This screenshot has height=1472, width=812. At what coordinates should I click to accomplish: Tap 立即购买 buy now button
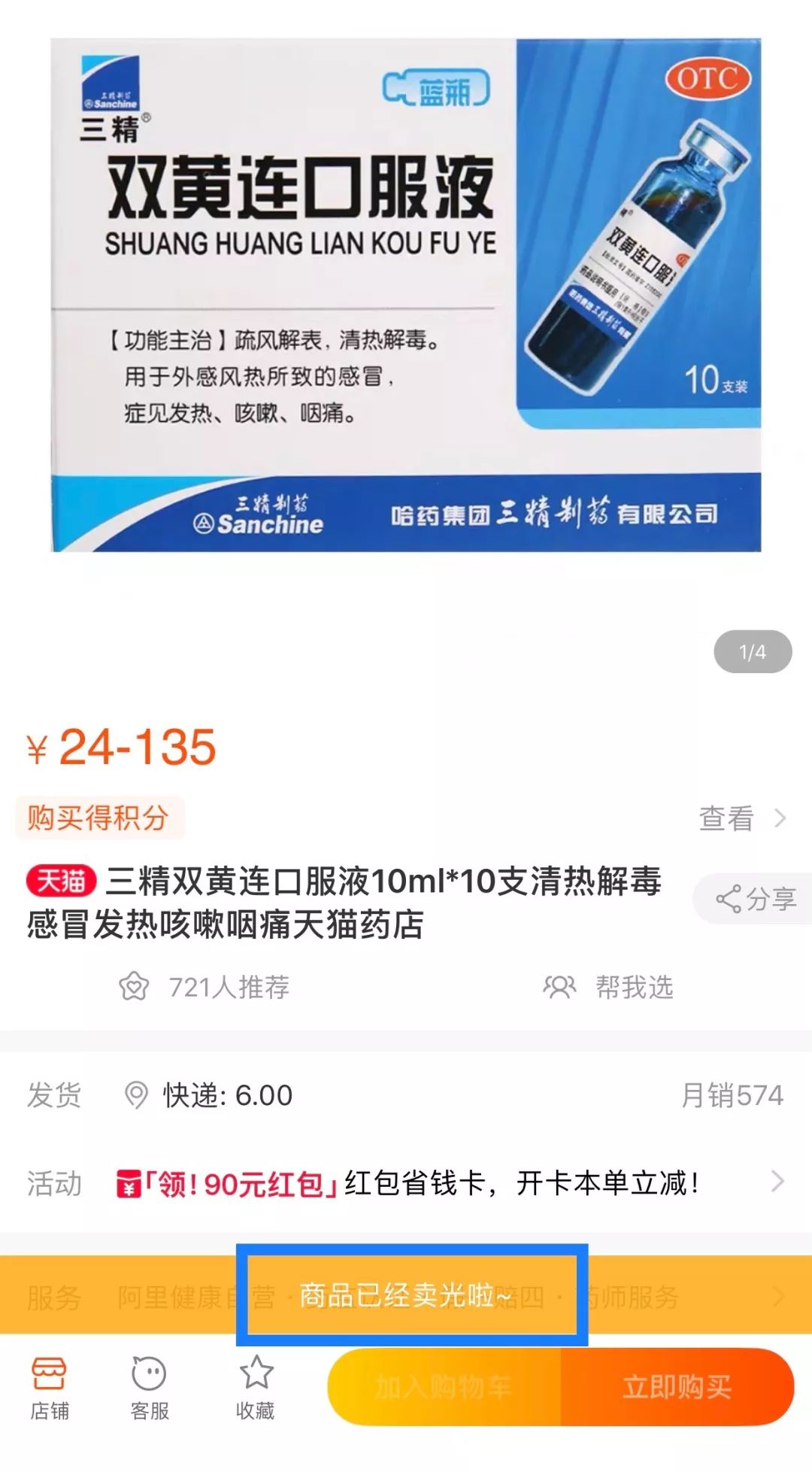677,1386
